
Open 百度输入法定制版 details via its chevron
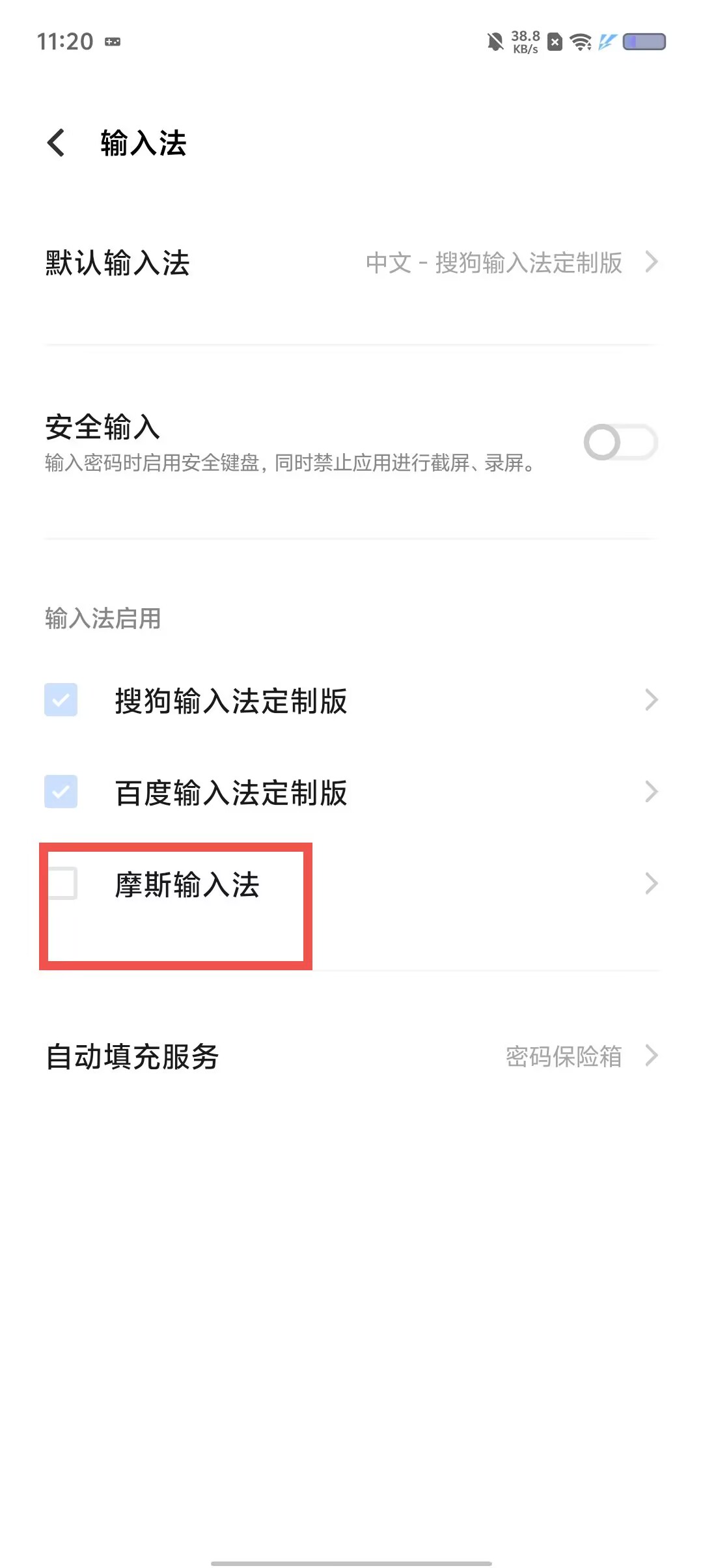pyautogui.click(x=651, y=792)
